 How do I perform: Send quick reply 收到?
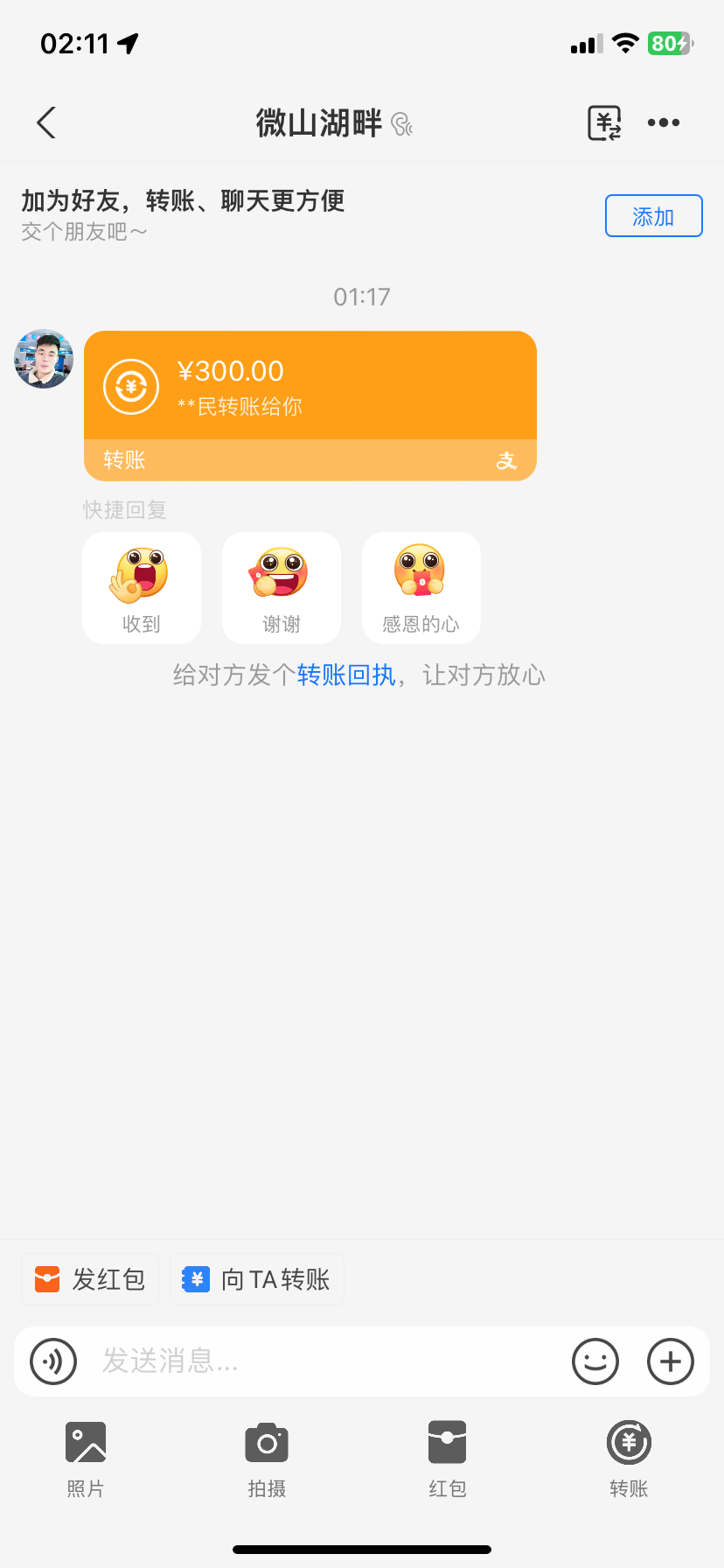coord(142,588)
